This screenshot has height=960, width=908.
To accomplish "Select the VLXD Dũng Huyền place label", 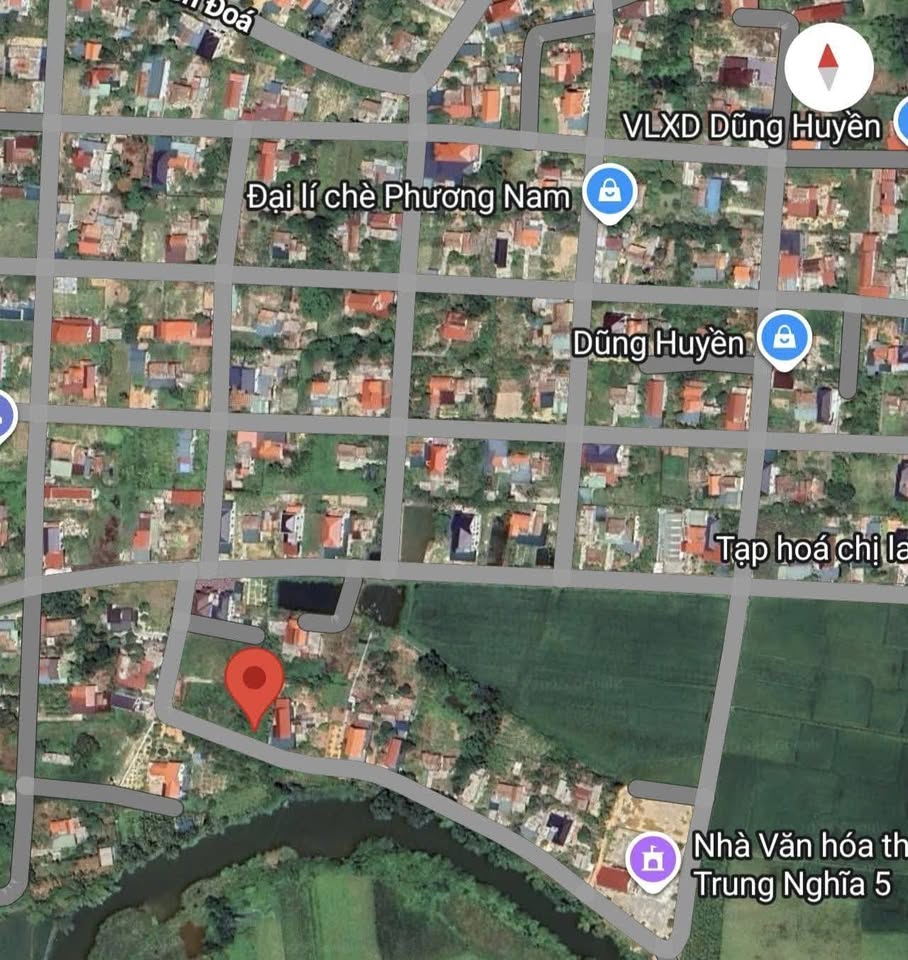I will click(x=750, y=127).
